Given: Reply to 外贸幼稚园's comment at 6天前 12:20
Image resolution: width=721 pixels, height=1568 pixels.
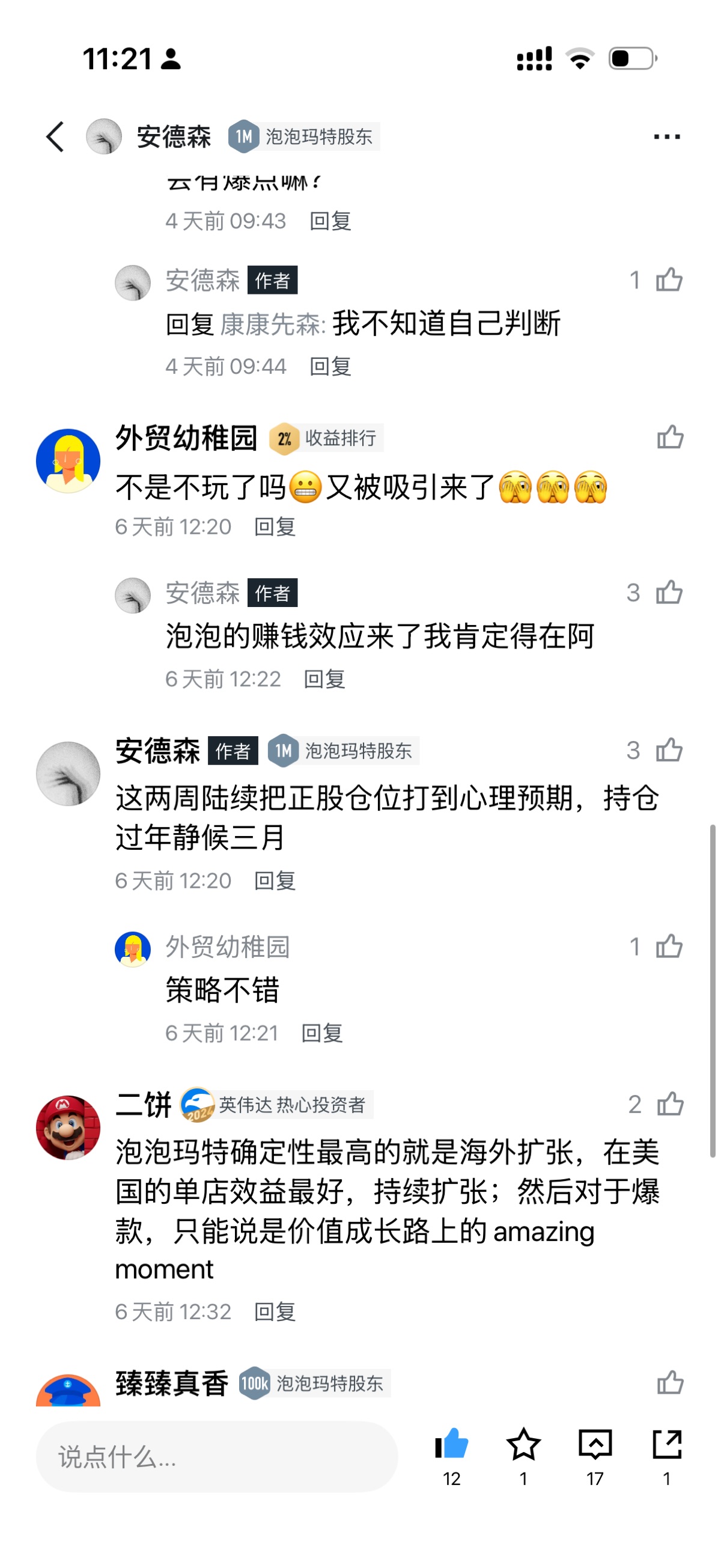Looking at the screenshot, I should pos(275,526).
